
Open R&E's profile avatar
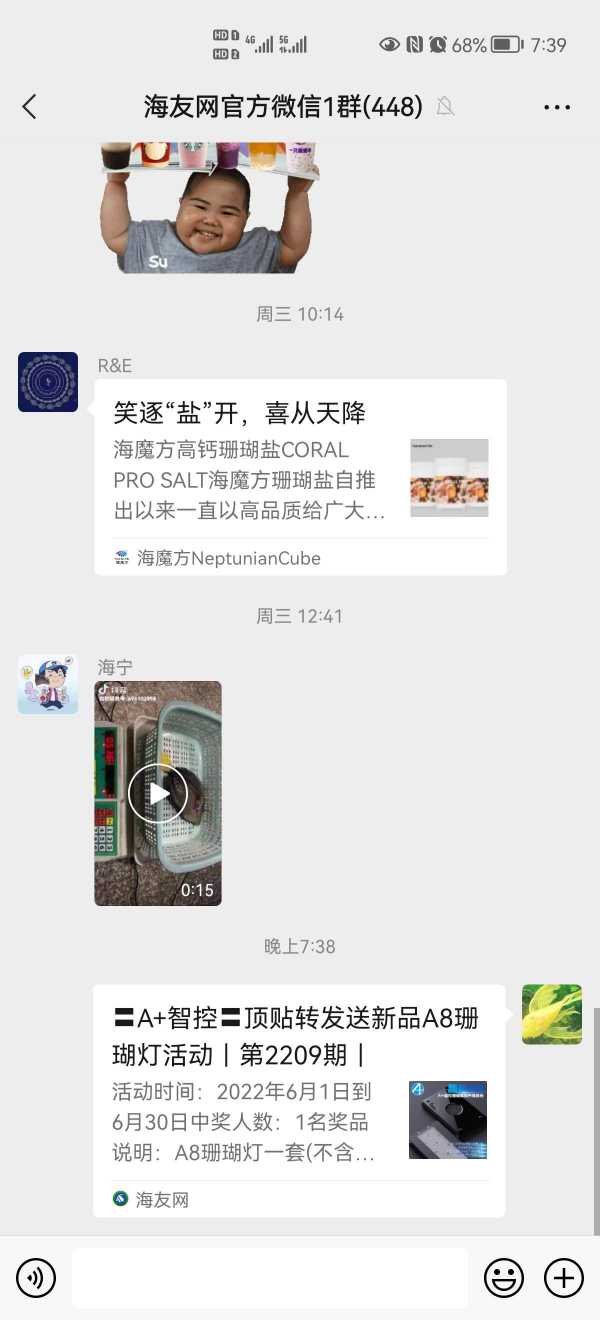[48, 382]
